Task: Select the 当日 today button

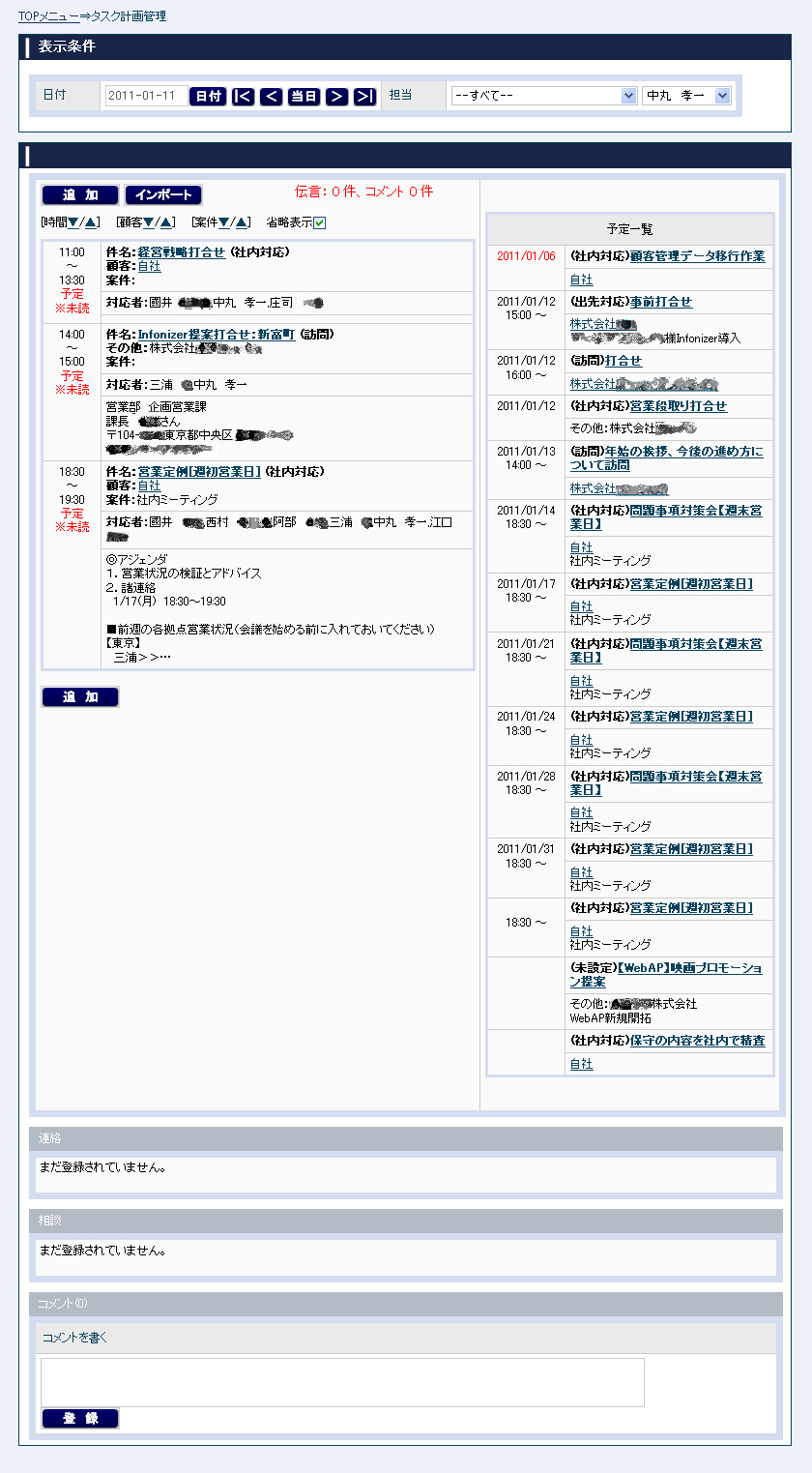Action: tap(304, 96)
